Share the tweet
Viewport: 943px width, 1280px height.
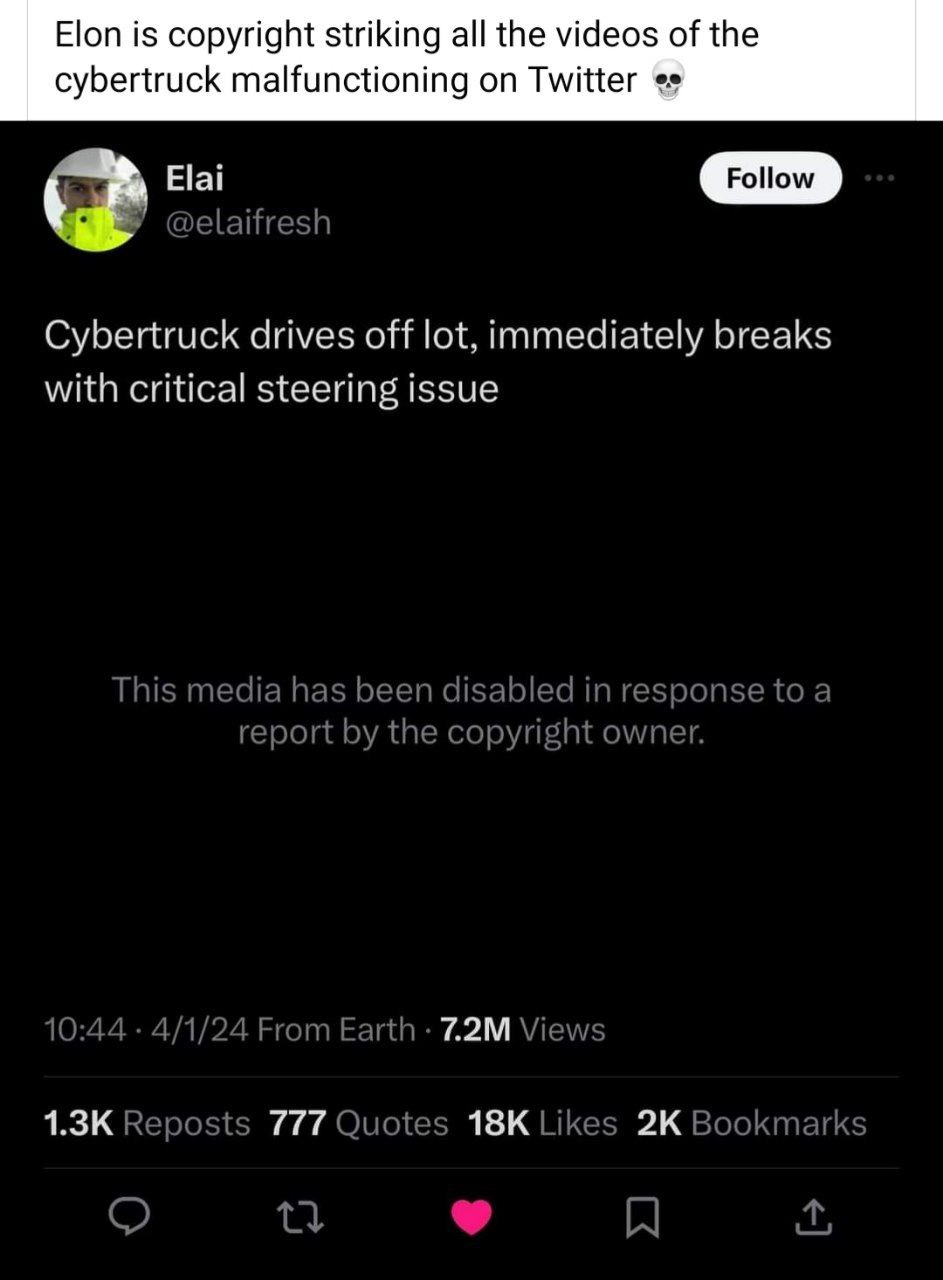[x=812, y=1216]
